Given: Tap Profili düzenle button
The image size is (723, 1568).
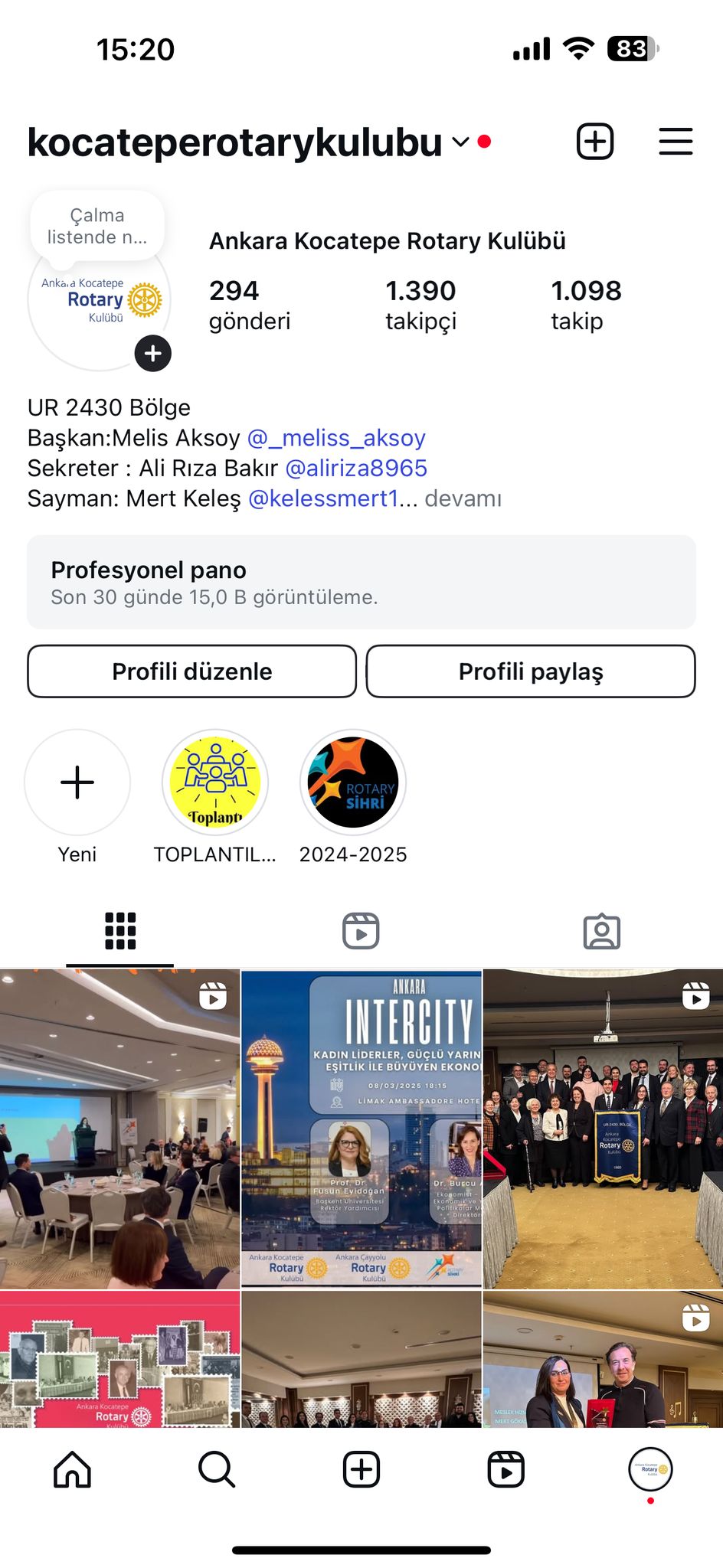Looking at the screenshot, I should [192, 671].
